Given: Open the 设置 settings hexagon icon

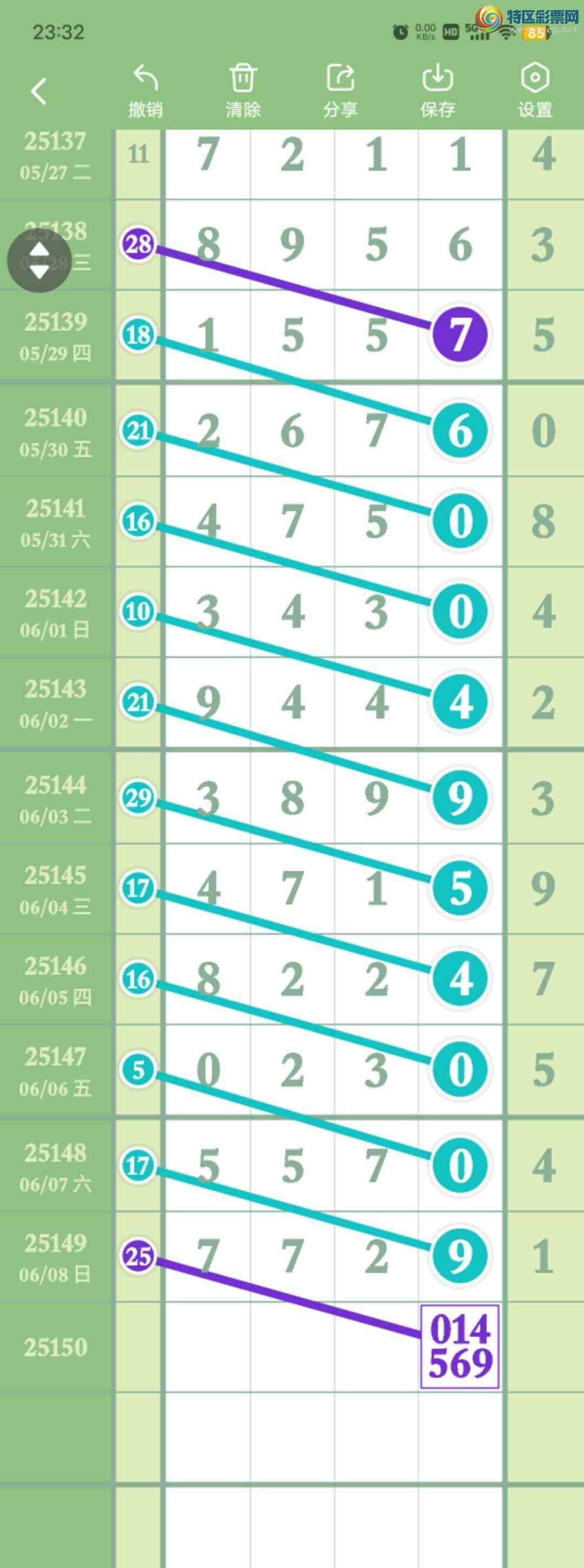Looking at the screenshot, I should pyautogui.click(x=535, y=77).
